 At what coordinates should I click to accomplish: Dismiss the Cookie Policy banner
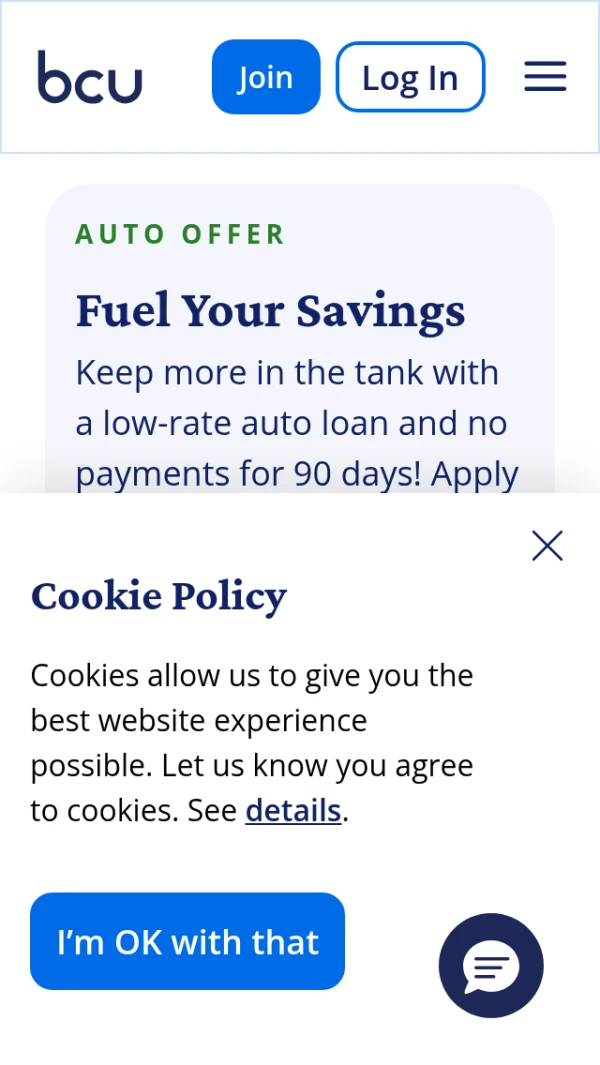547,546
